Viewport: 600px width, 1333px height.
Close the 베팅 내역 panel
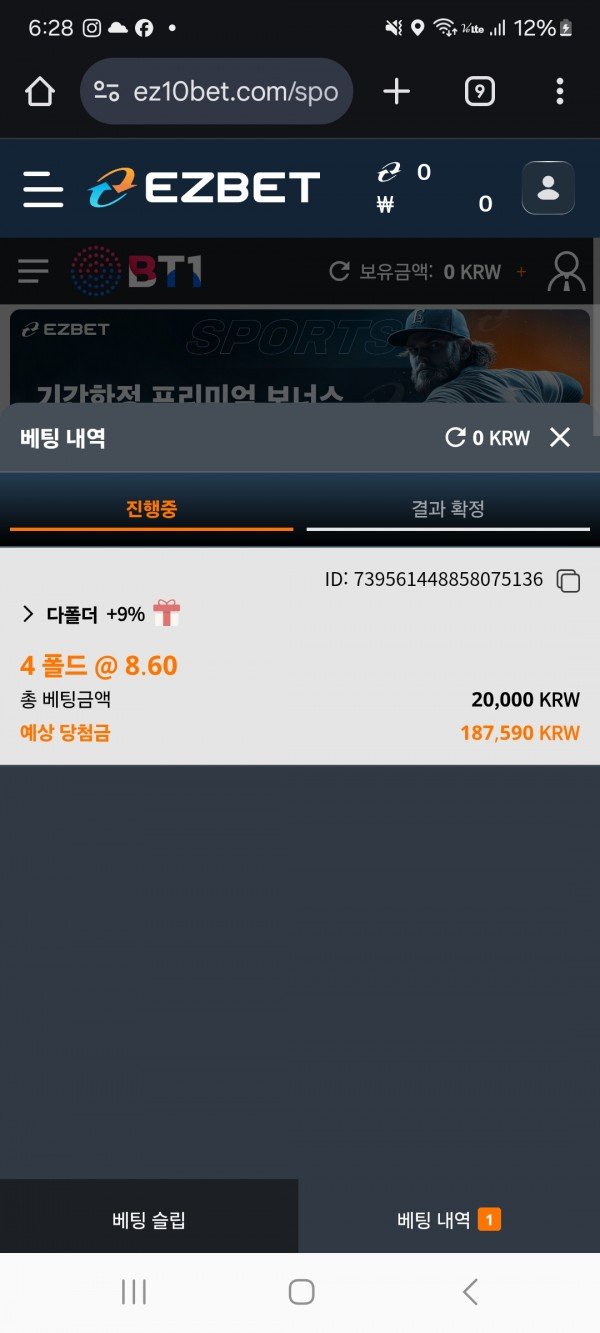pos(560,438)
